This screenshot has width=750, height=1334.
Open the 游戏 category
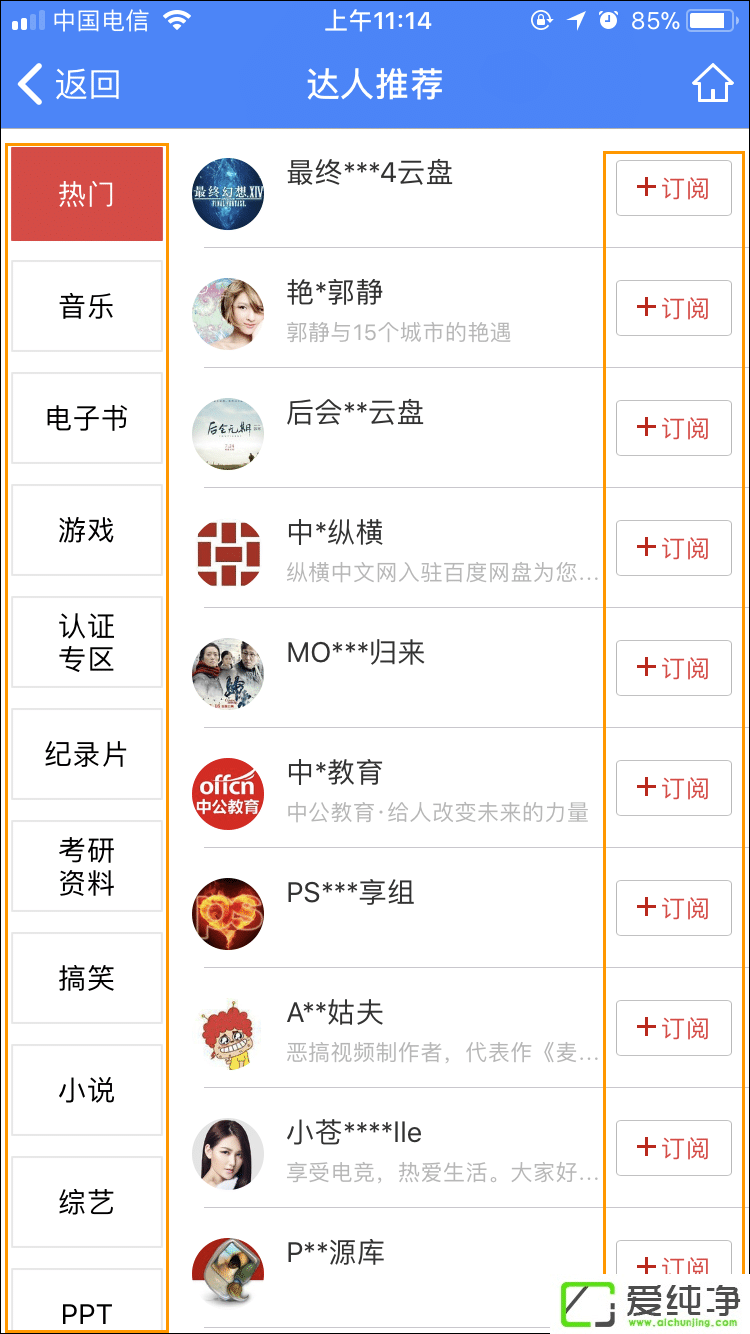(x=87, y=530)
